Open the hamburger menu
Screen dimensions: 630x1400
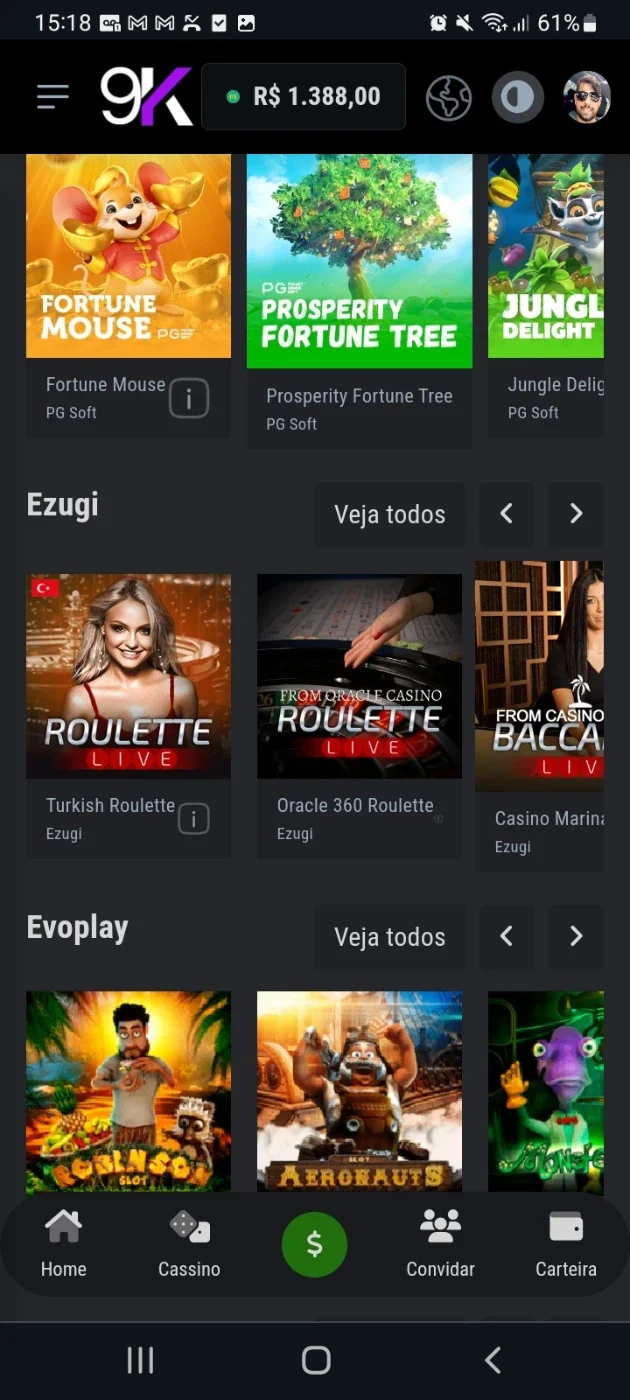click(53, 97)
